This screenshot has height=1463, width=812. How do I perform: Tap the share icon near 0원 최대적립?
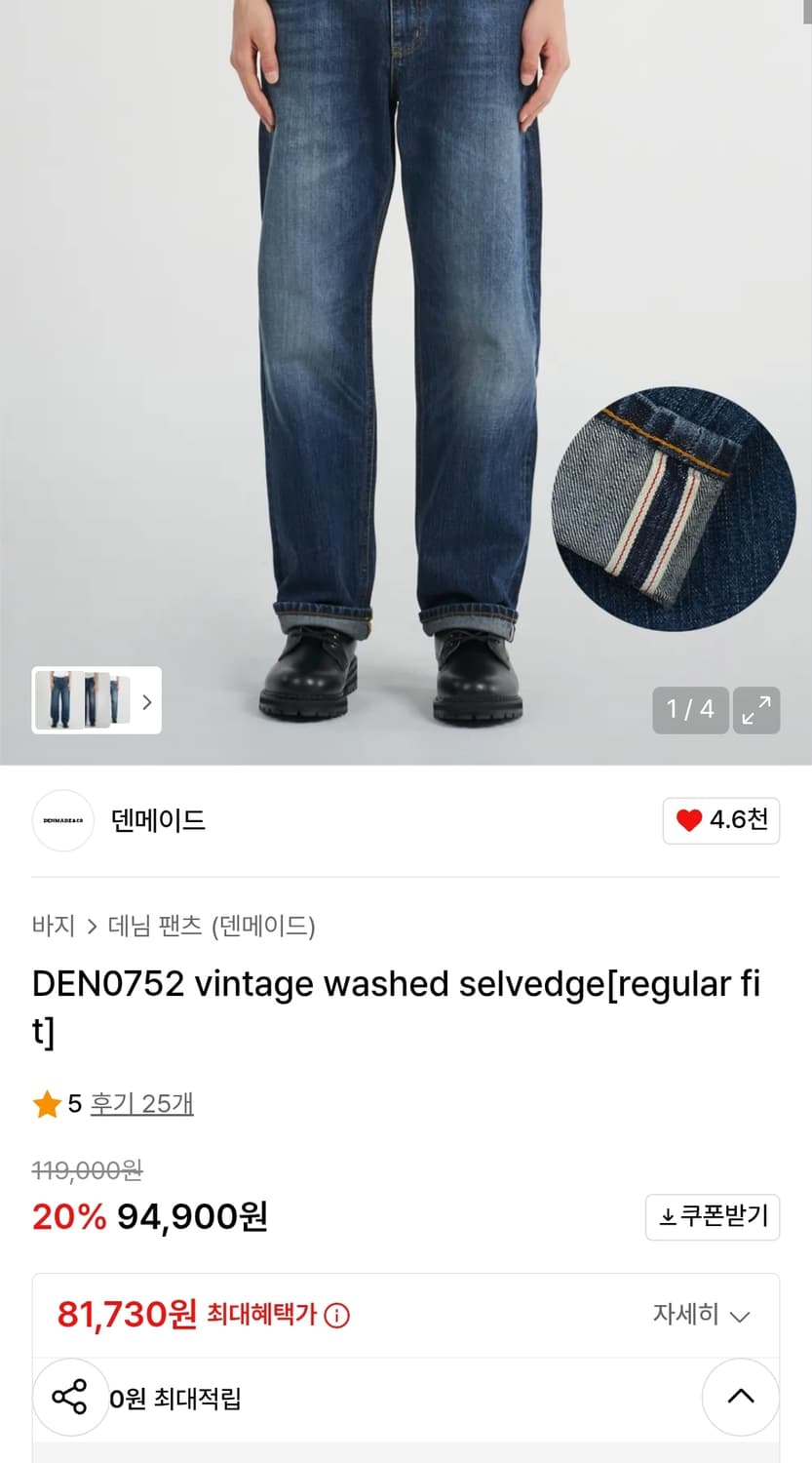[71, 1397]
